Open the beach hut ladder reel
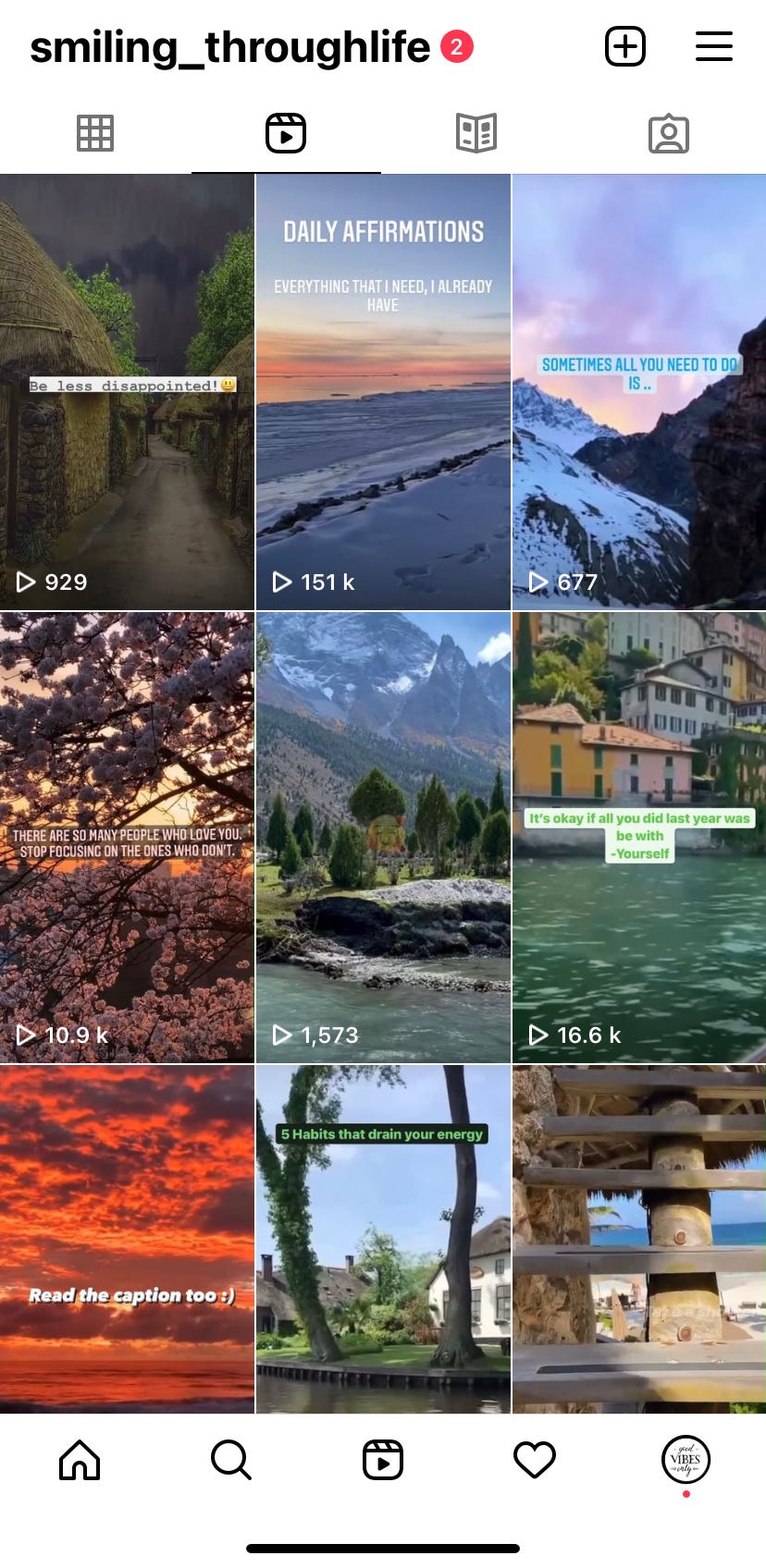Viewport: 766px width, 1568px height. tap(639, 1239)
